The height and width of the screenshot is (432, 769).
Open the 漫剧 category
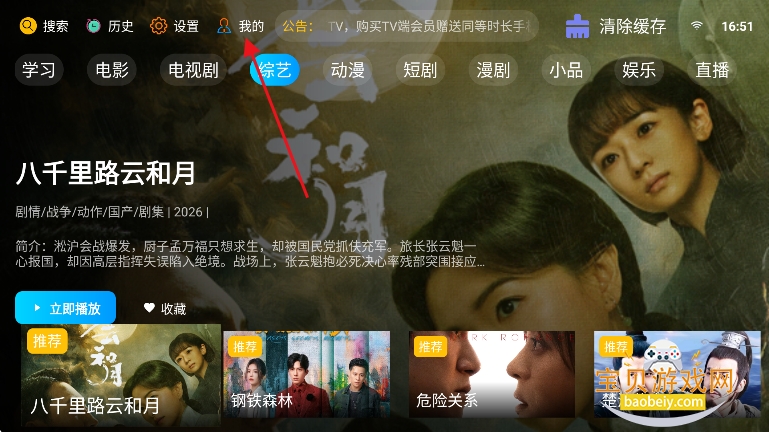click(493, 70)
